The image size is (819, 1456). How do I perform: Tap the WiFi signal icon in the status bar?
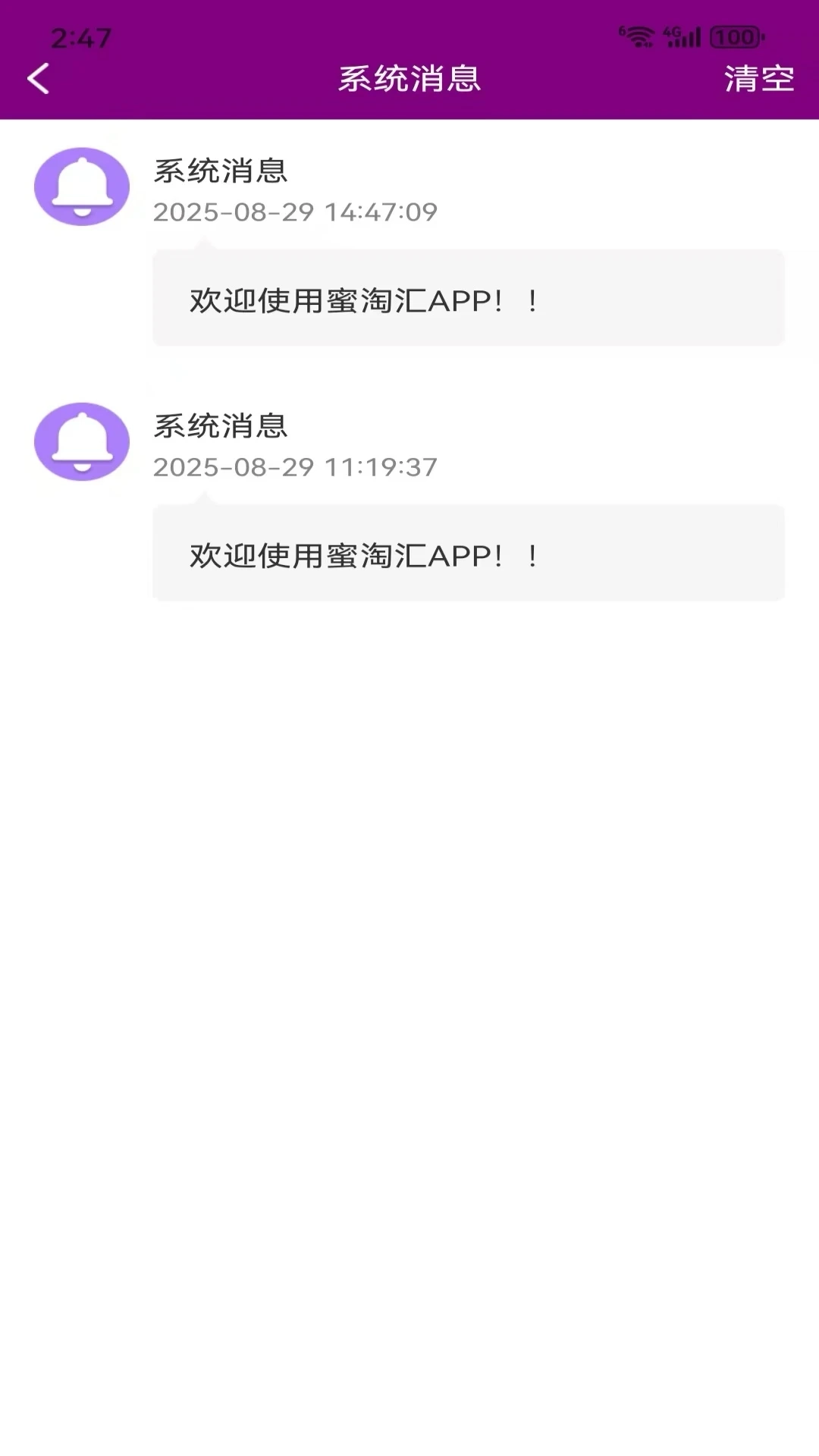coord(639,34)
